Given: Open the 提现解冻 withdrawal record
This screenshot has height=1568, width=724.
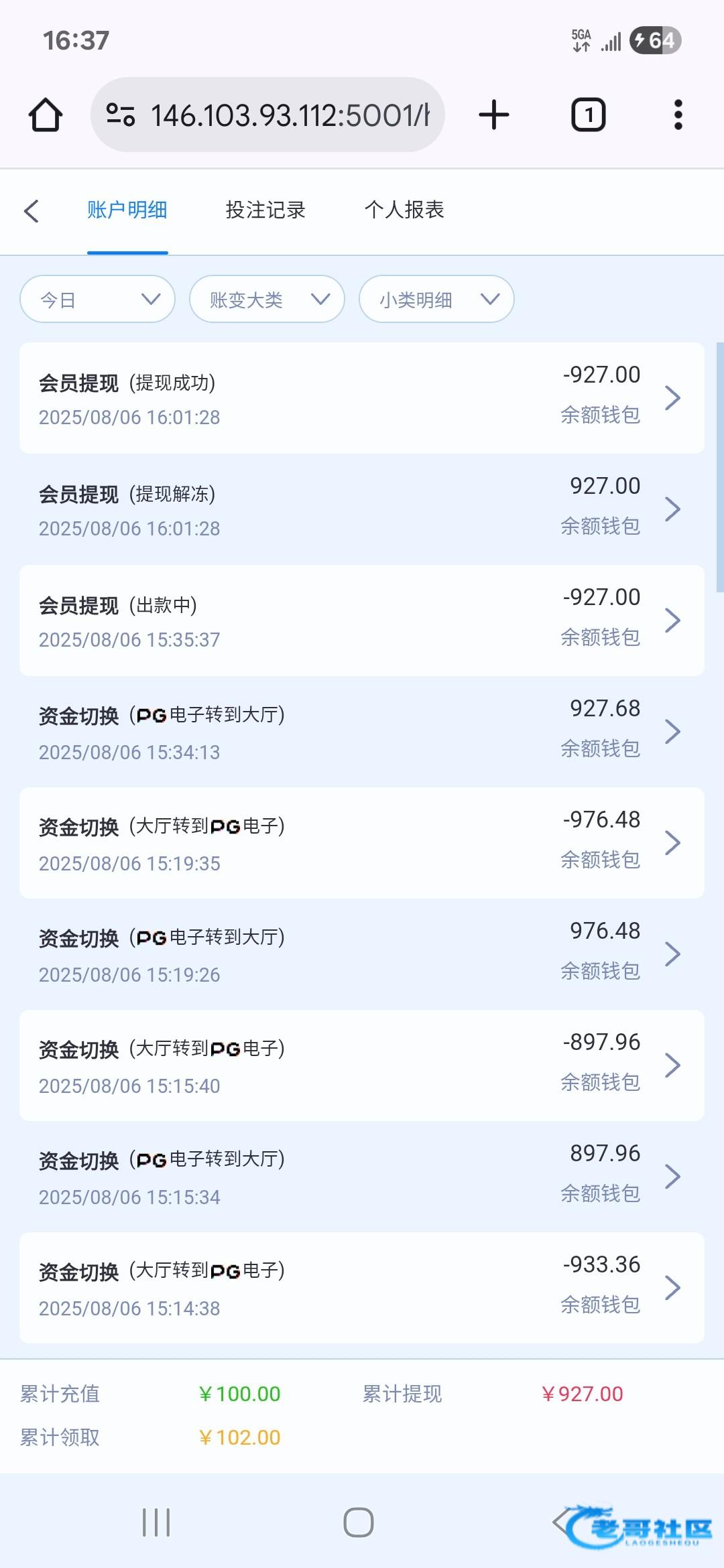Looking at the screenshot, I should tap(362, 509).
